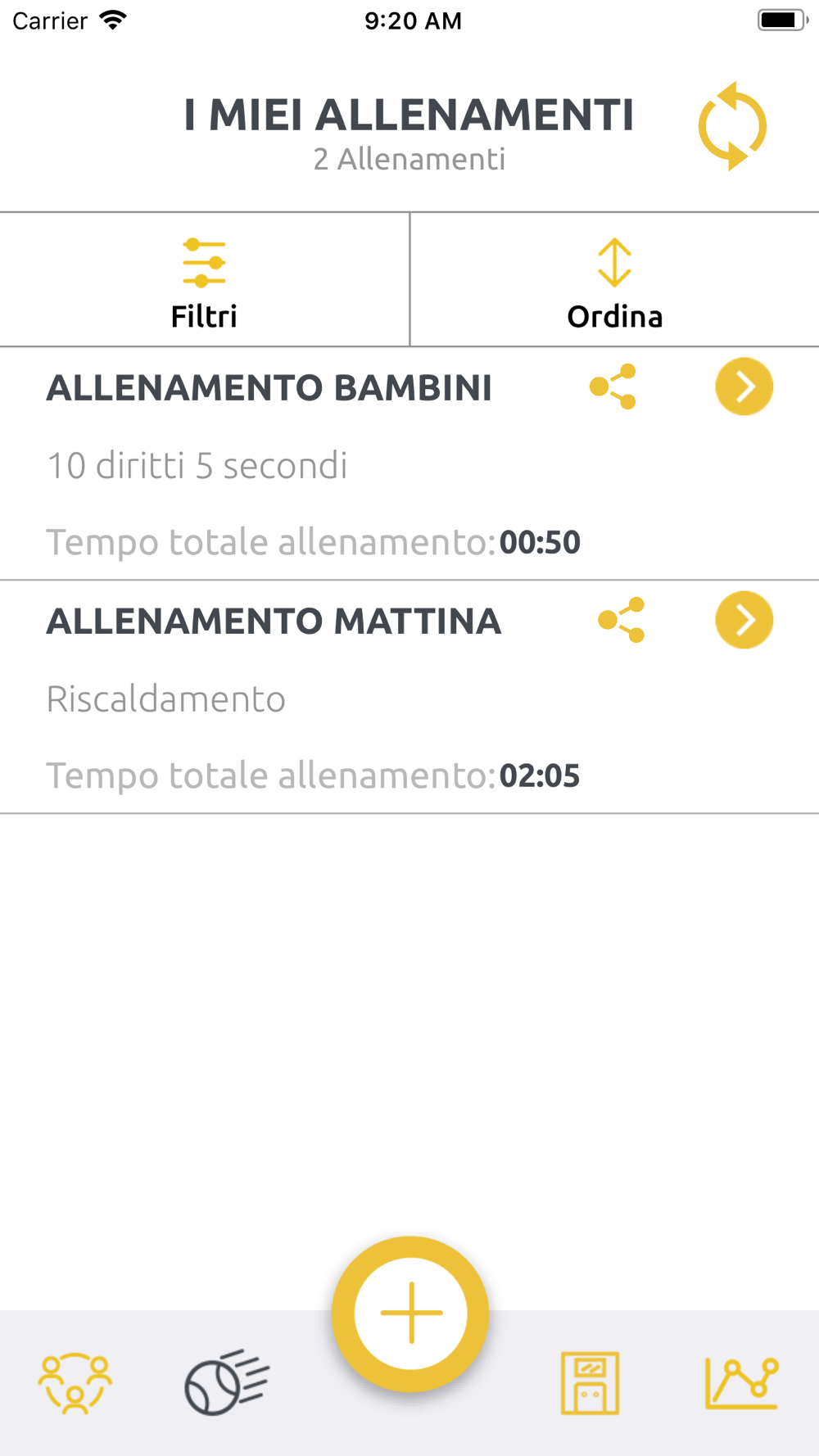
Task: Switch to the tennis ball tab
Action: coord(227,1382)
